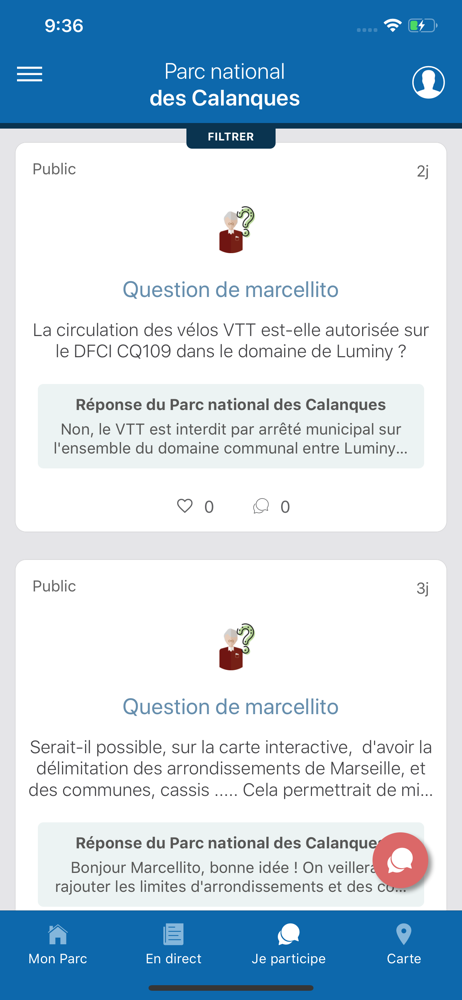Open the user profile icon
This screenshot has width=462, height=1000.
[428, 82]
